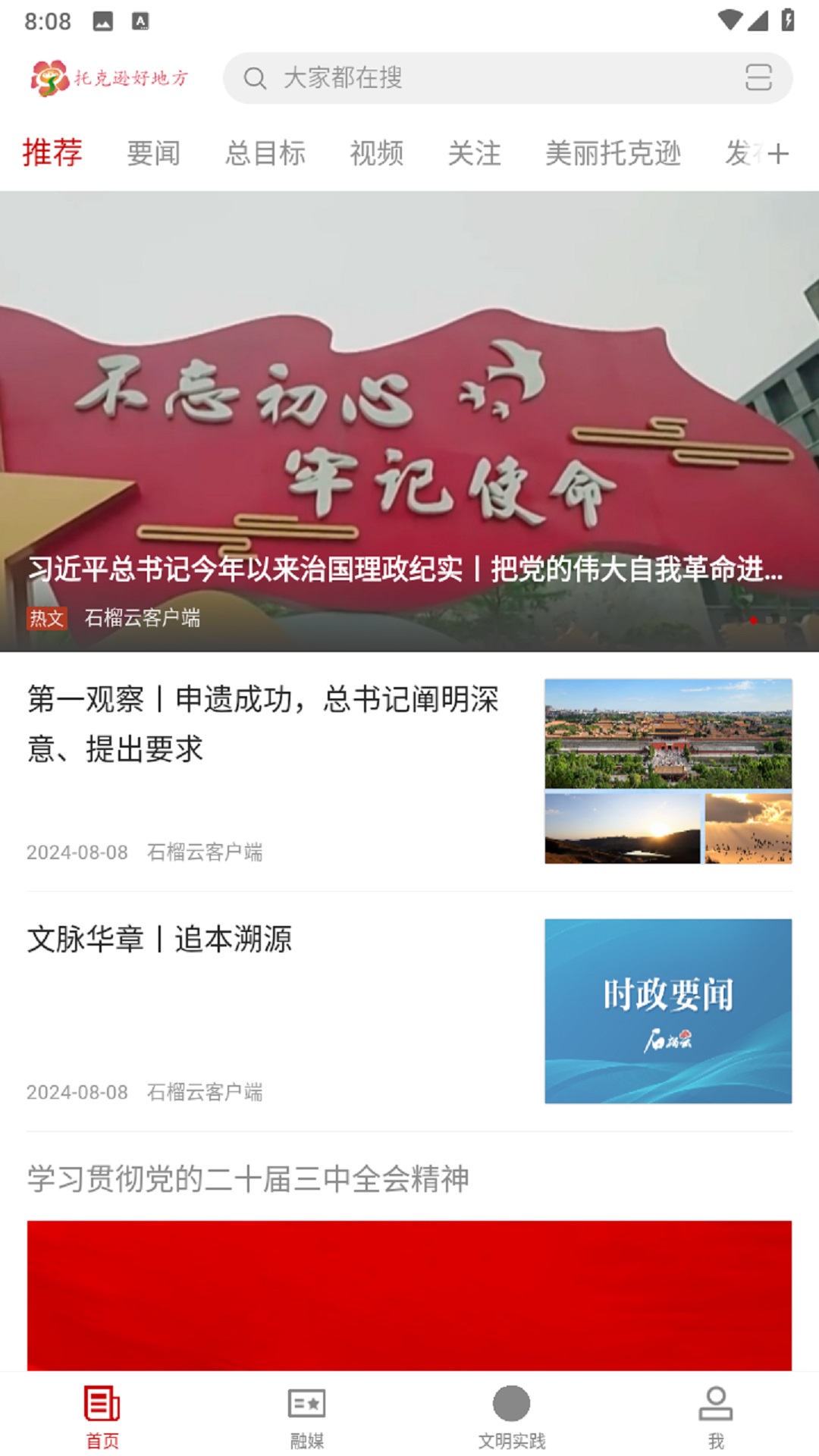Tap the 首页 bottom tab
This screenshot has width=819, height=1456.
click(102, 1416)
